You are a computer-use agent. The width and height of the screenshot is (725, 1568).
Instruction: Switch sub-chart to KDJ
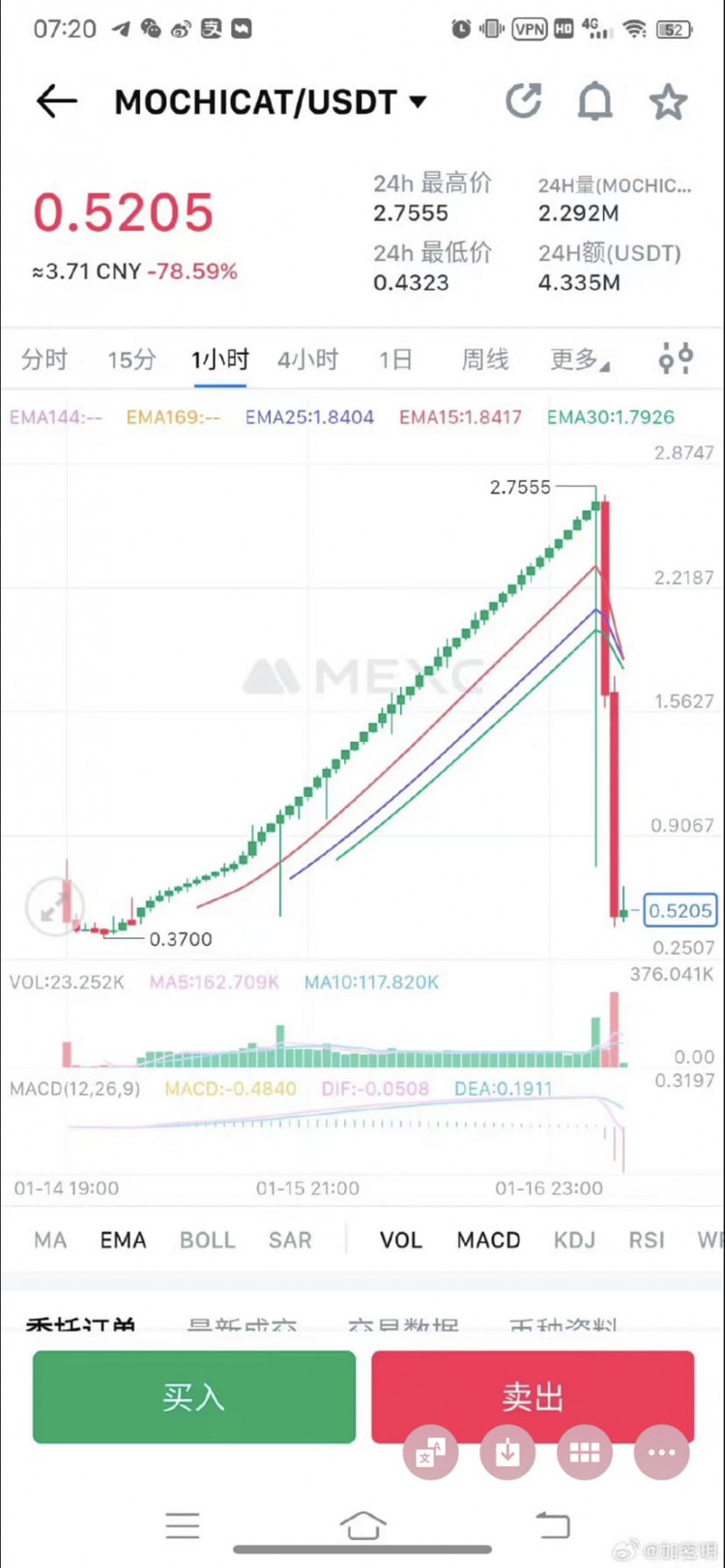pyautogui.click(x=574, y=1240)
